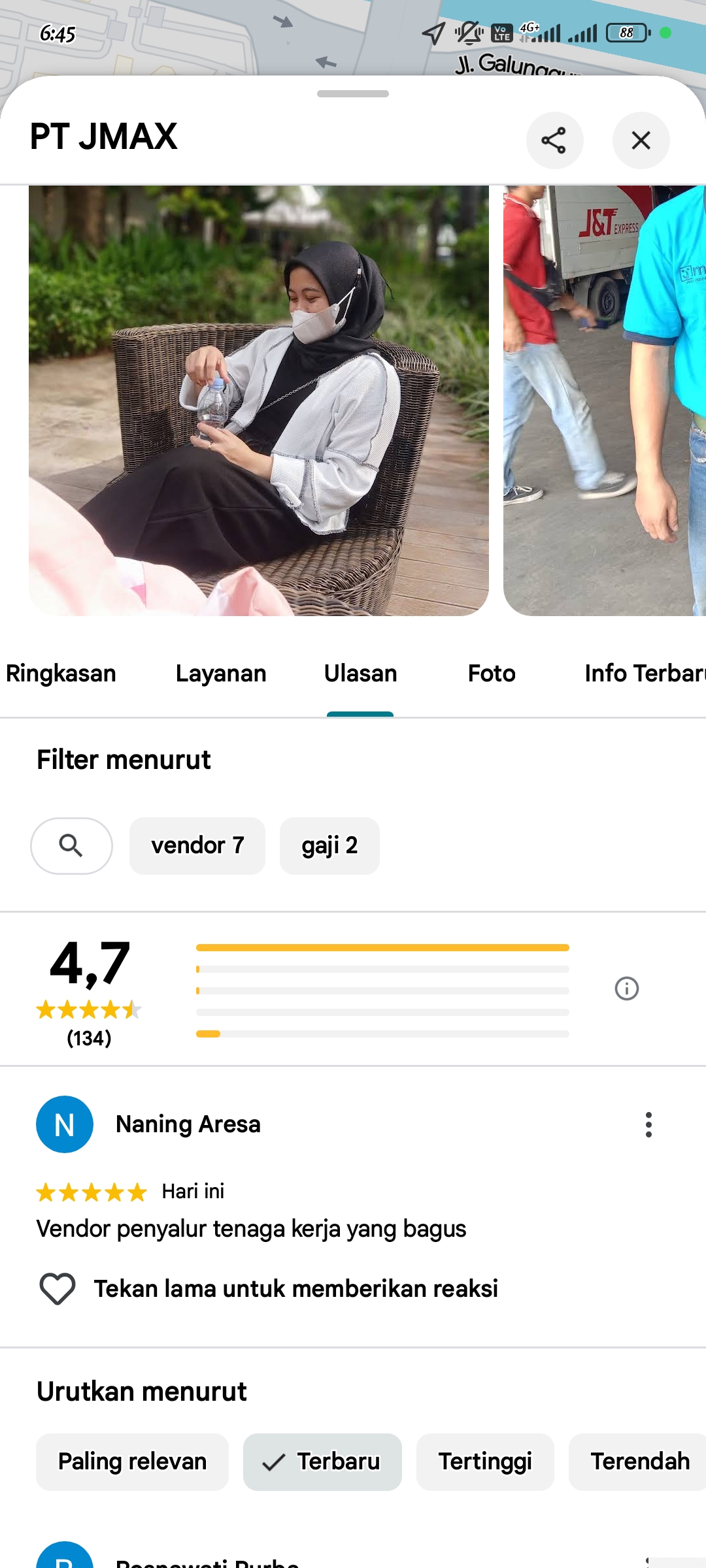Switch to the Ringkasan tab
The width and height of the screenshot is (706, 1568).
pyautogui.click(x=61, y=674)
